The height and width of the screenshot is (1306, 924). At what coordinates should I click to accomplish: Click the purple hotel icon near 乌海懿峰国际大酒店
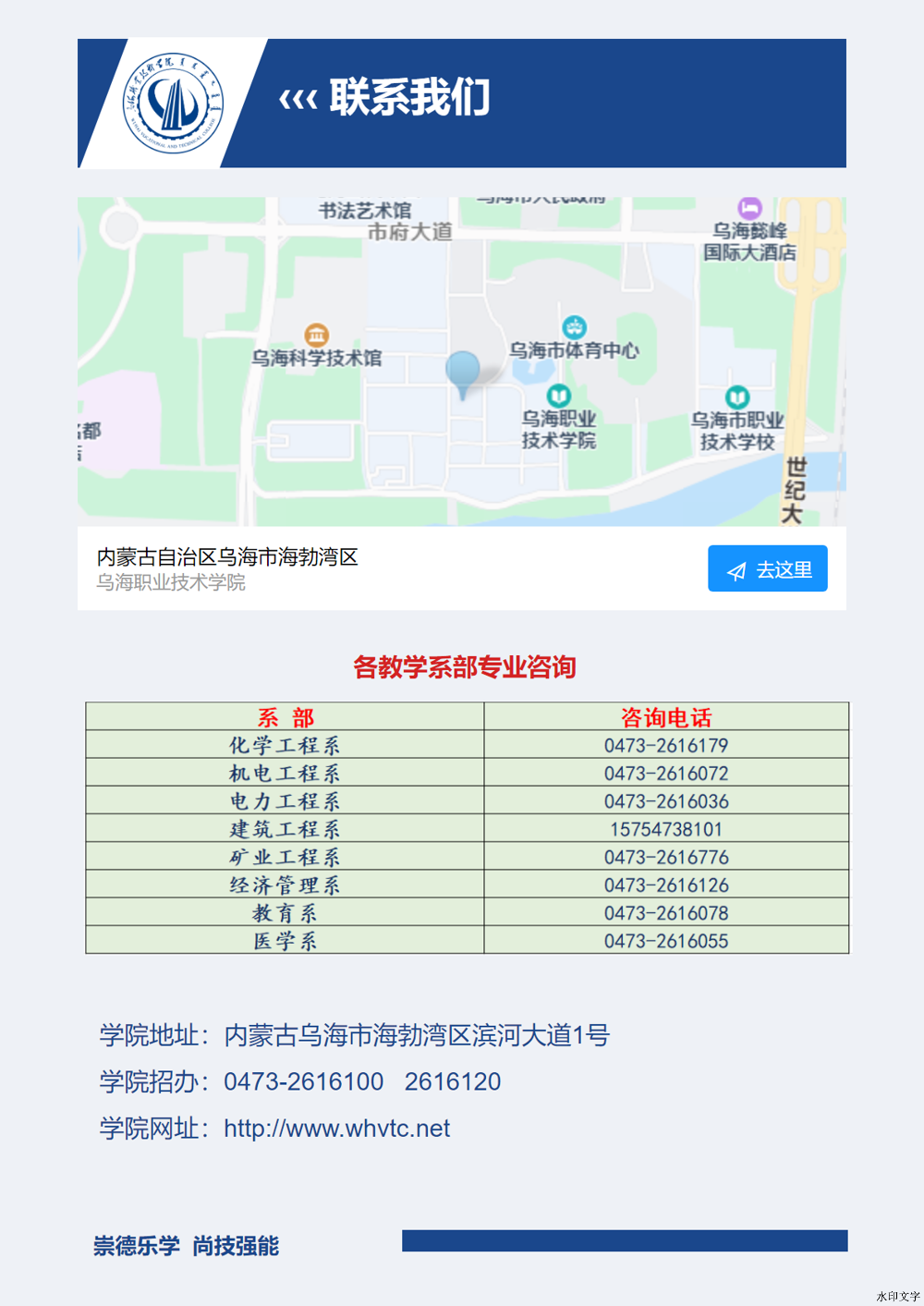750,209
